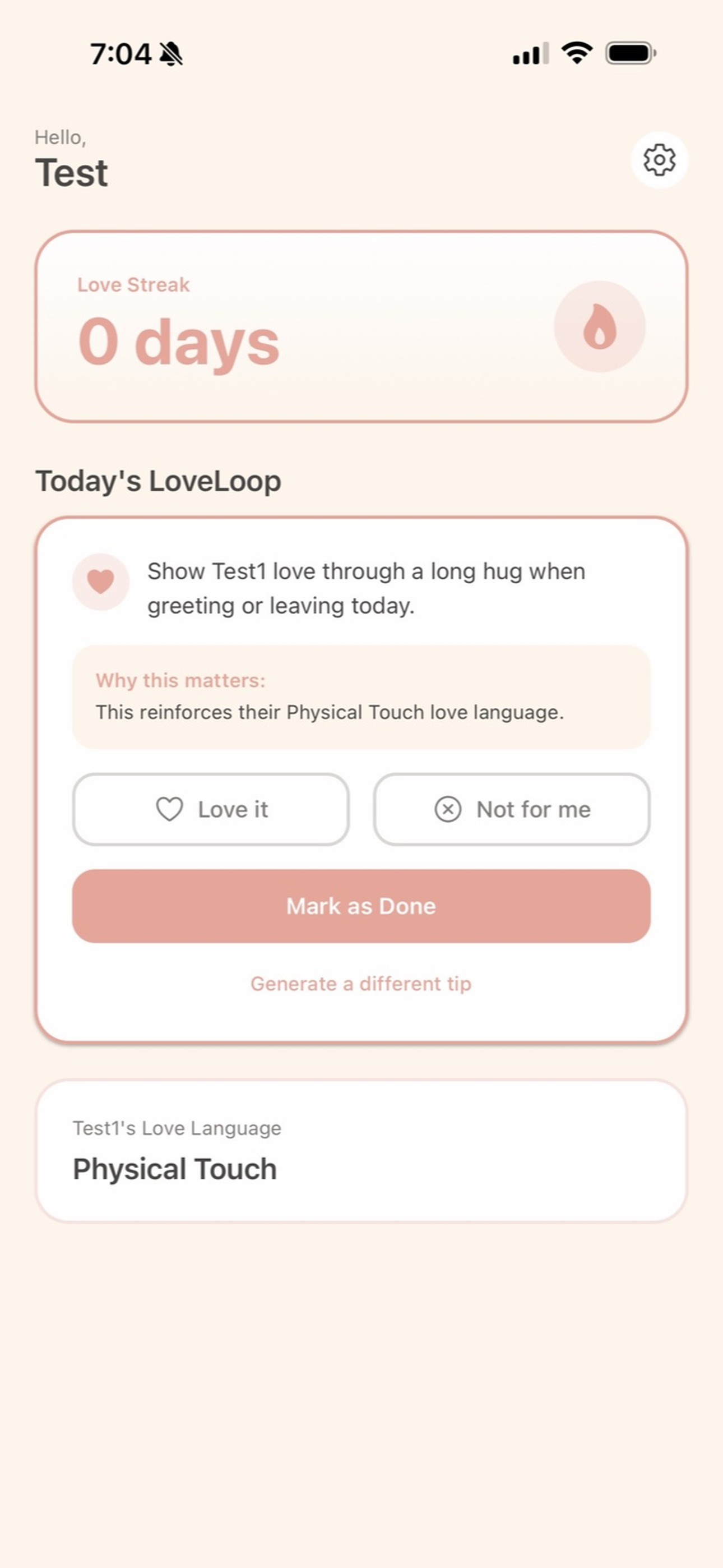723x1568 pixels.
Task: Tap the Wi-Fi icon in the status bar
Action: pos(575,54)
